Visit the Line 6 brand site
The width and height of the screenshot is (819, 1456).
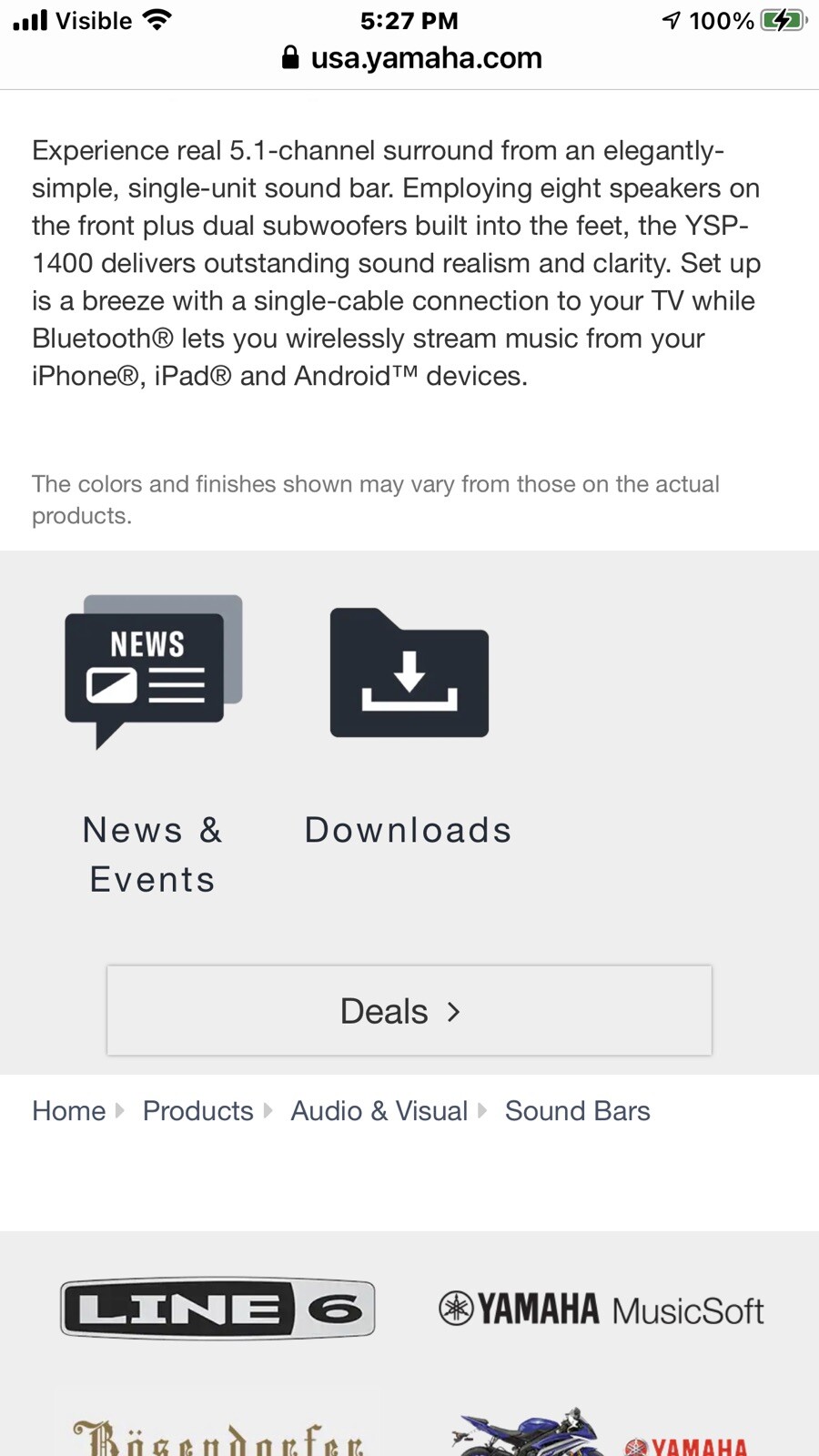[x=217, y=1309]
